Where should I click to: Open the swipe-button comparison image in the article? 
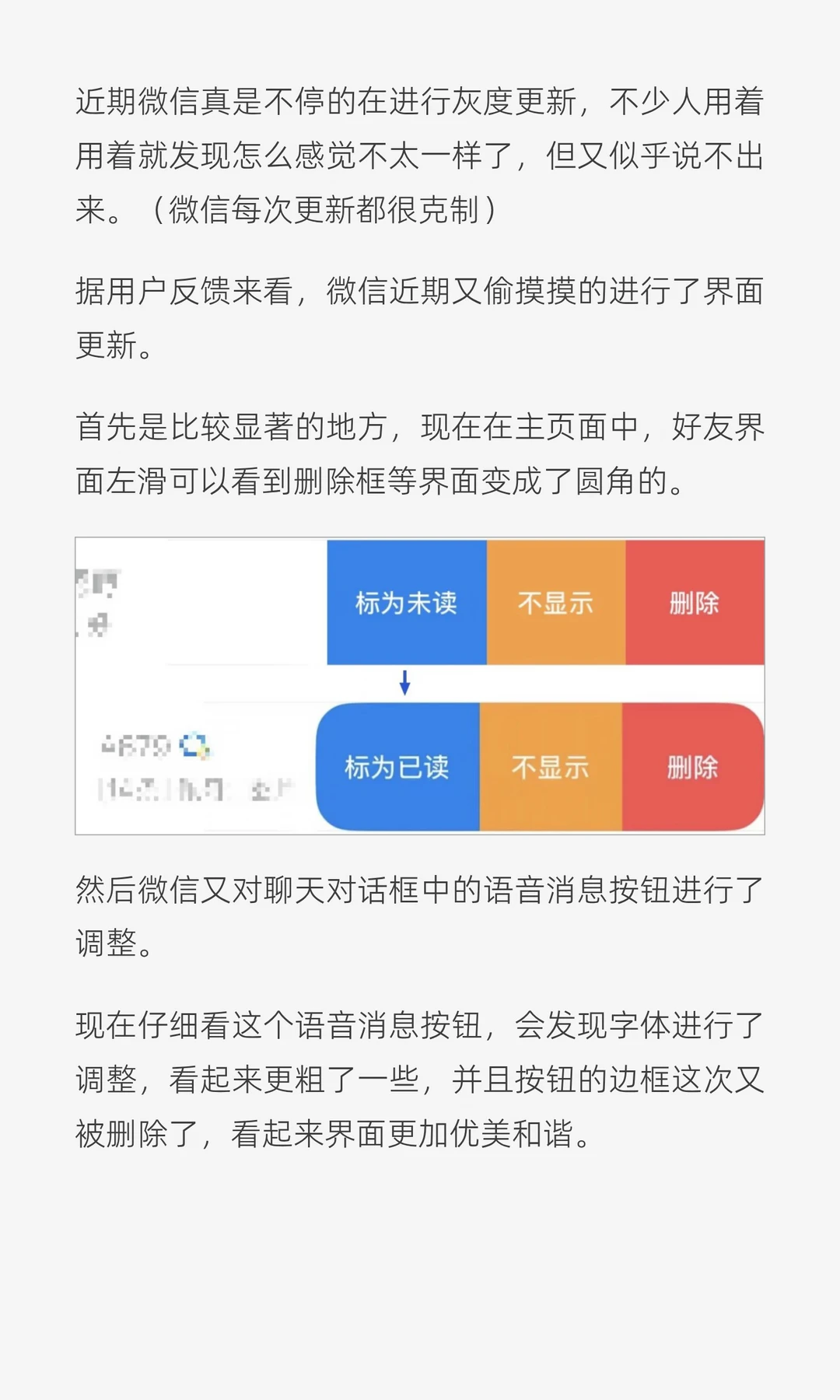pos(420,686)
